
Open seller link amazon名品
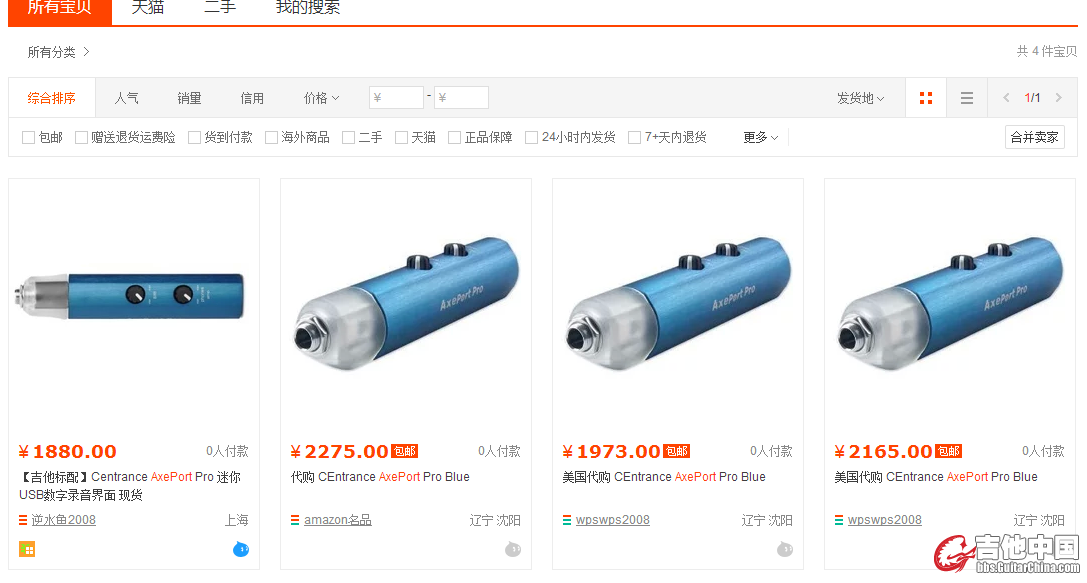337,520
